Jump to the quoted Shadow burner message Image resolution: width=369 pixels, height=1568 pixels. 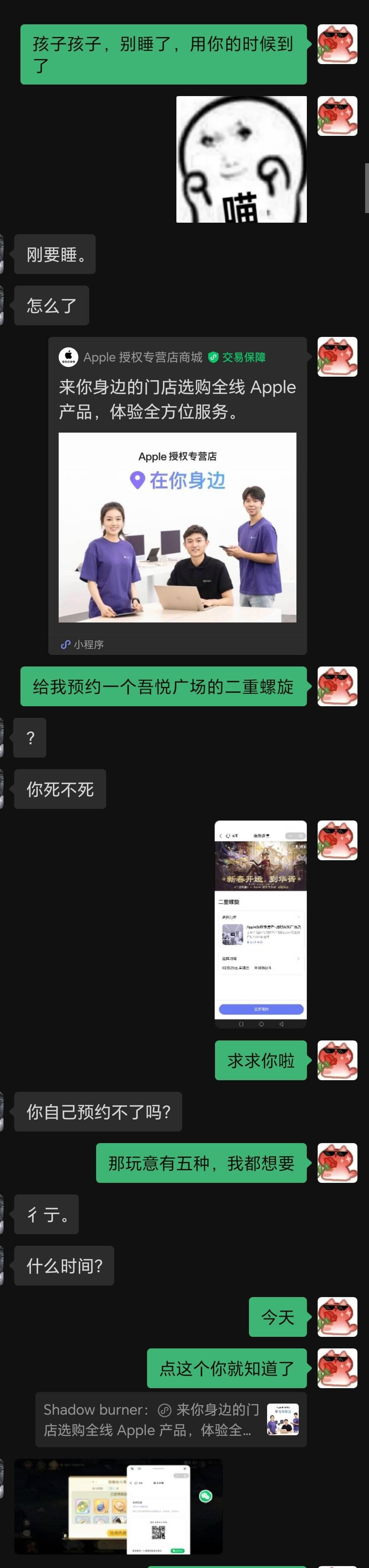(x=171, y=1420)
